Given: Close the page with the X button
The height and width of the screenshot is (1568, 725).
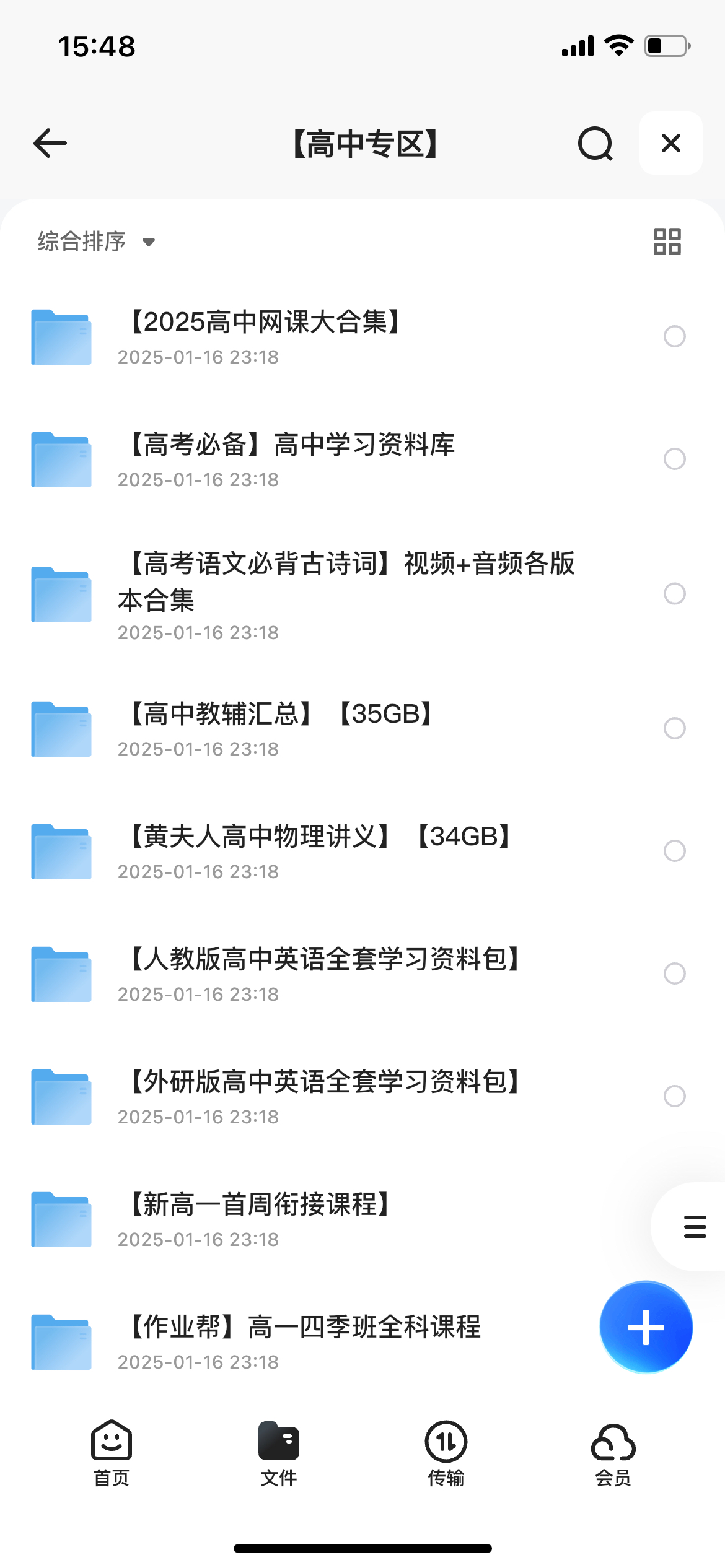Looking at the screenshot, I should pos(671,143).
